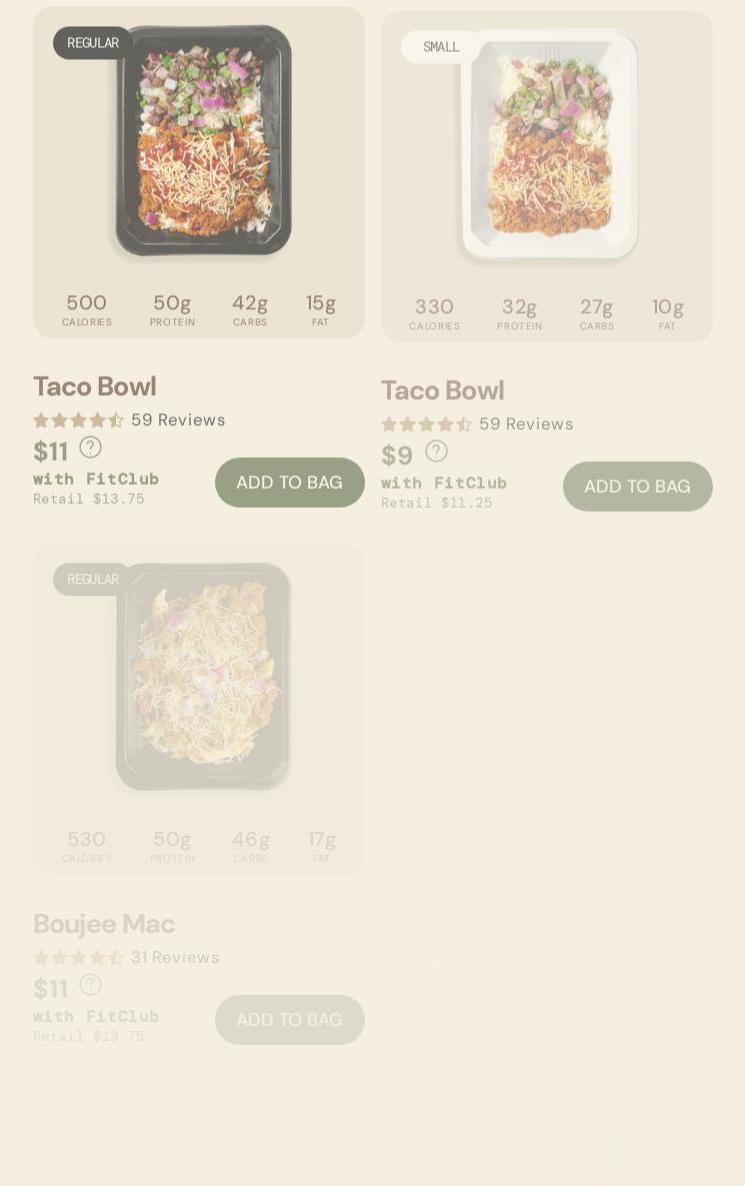
Task: Open the price tooltip on small Taco Bowl
Action: pyautogui.click(x=437, y=451)
